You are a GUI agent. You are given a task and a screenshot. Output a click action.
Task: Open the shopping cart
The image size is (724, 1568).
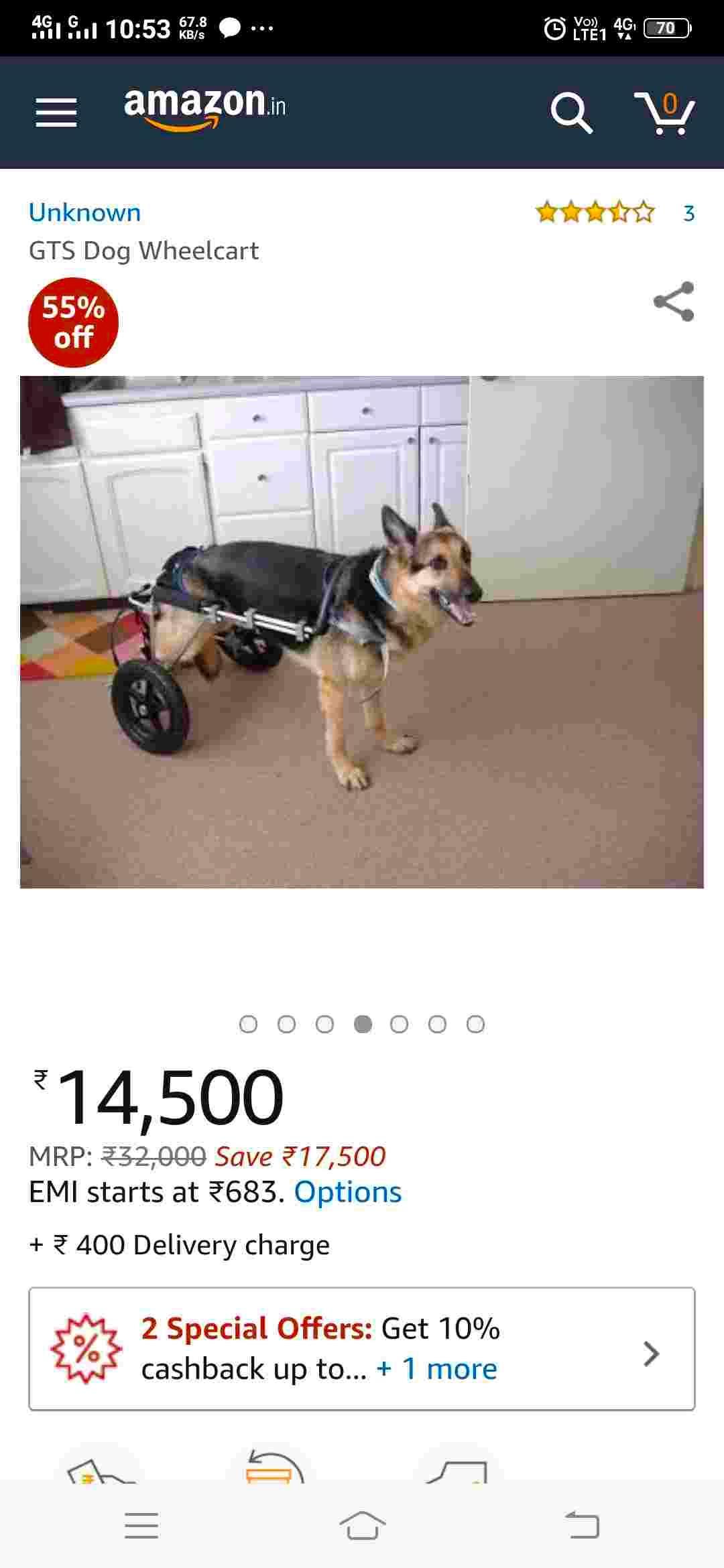(664, 112)
